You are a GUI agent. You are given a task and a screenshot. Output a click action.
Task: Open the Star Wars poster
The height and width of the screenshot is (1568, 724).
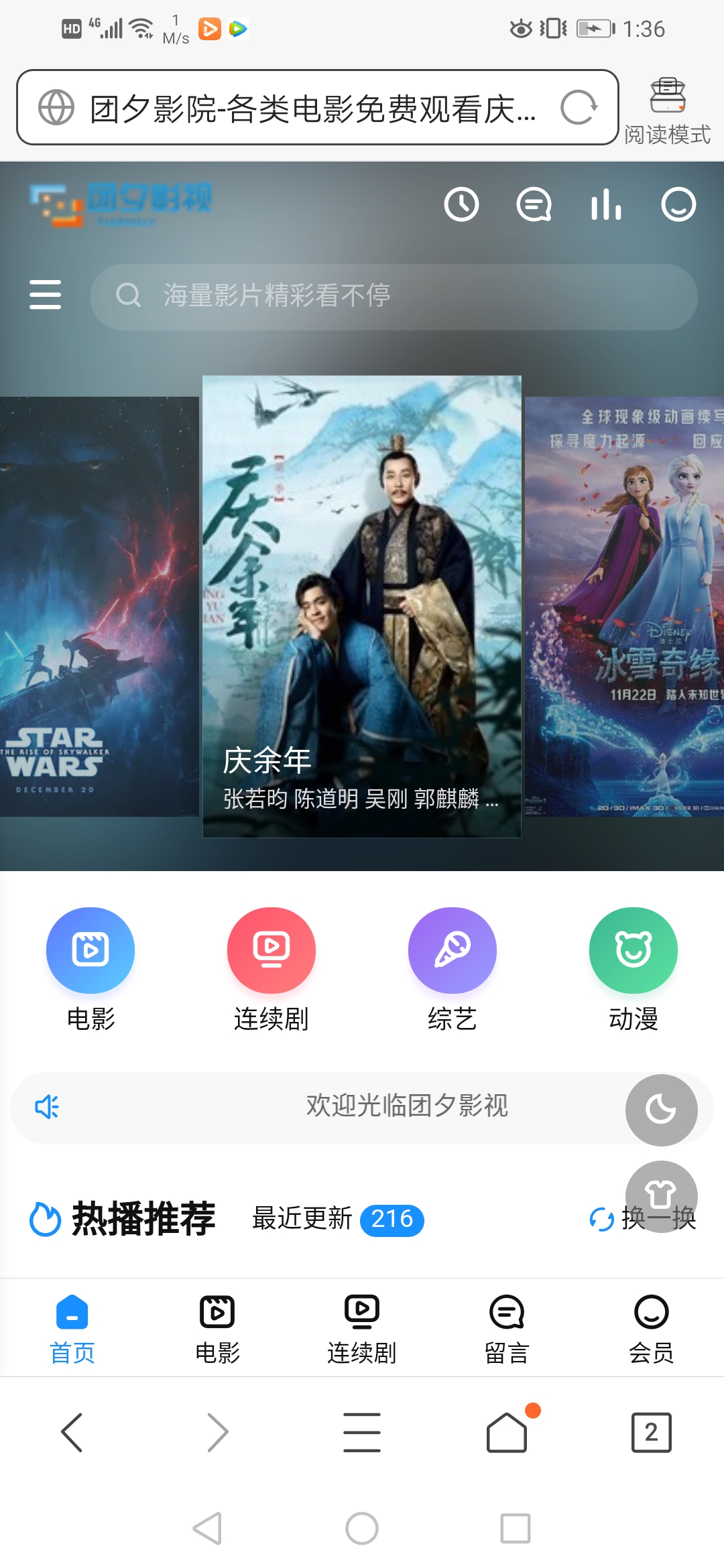click(x=99, y=606)
